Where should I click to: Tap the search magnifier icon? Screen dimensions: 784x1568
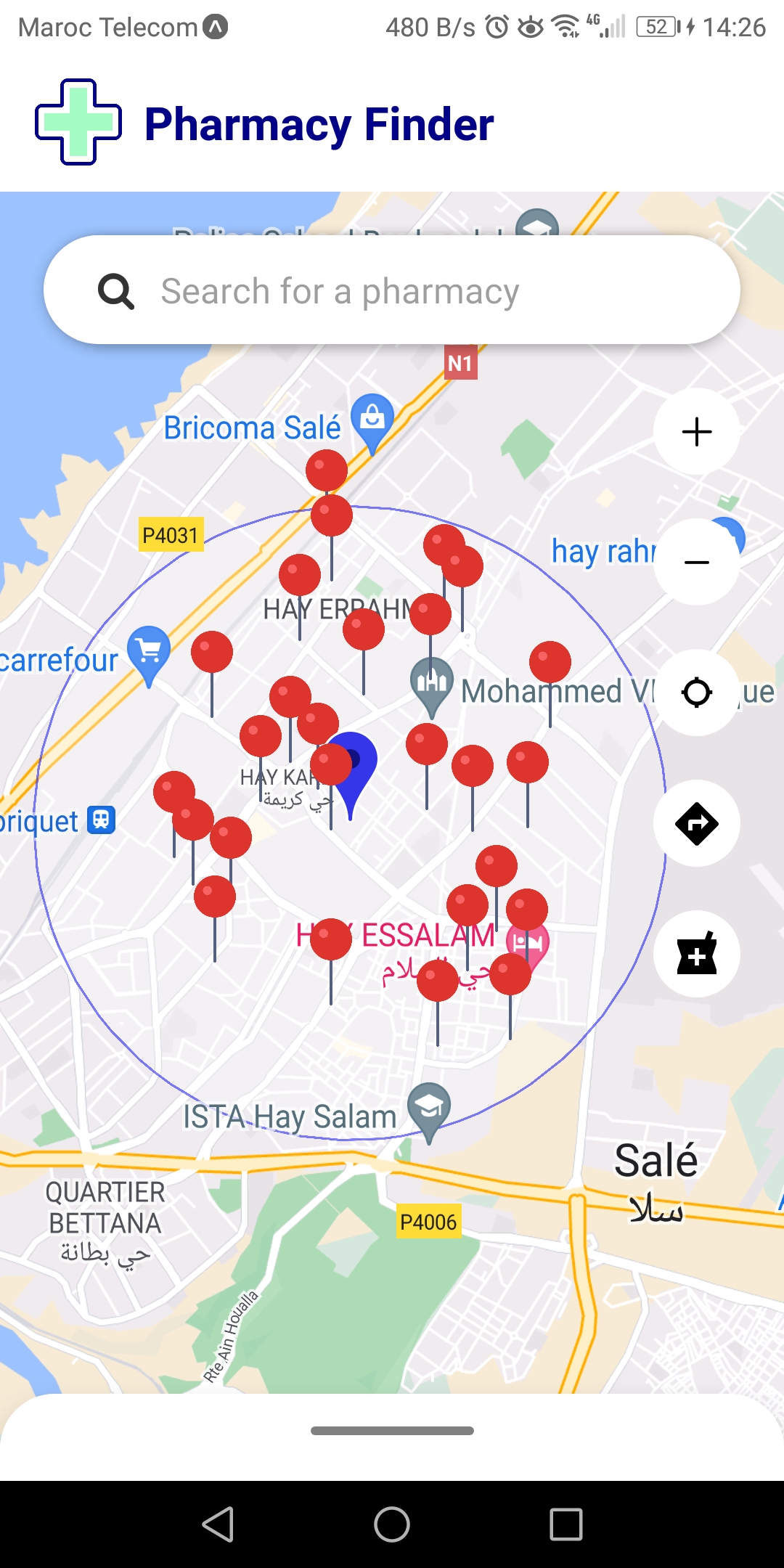(118, 290)
